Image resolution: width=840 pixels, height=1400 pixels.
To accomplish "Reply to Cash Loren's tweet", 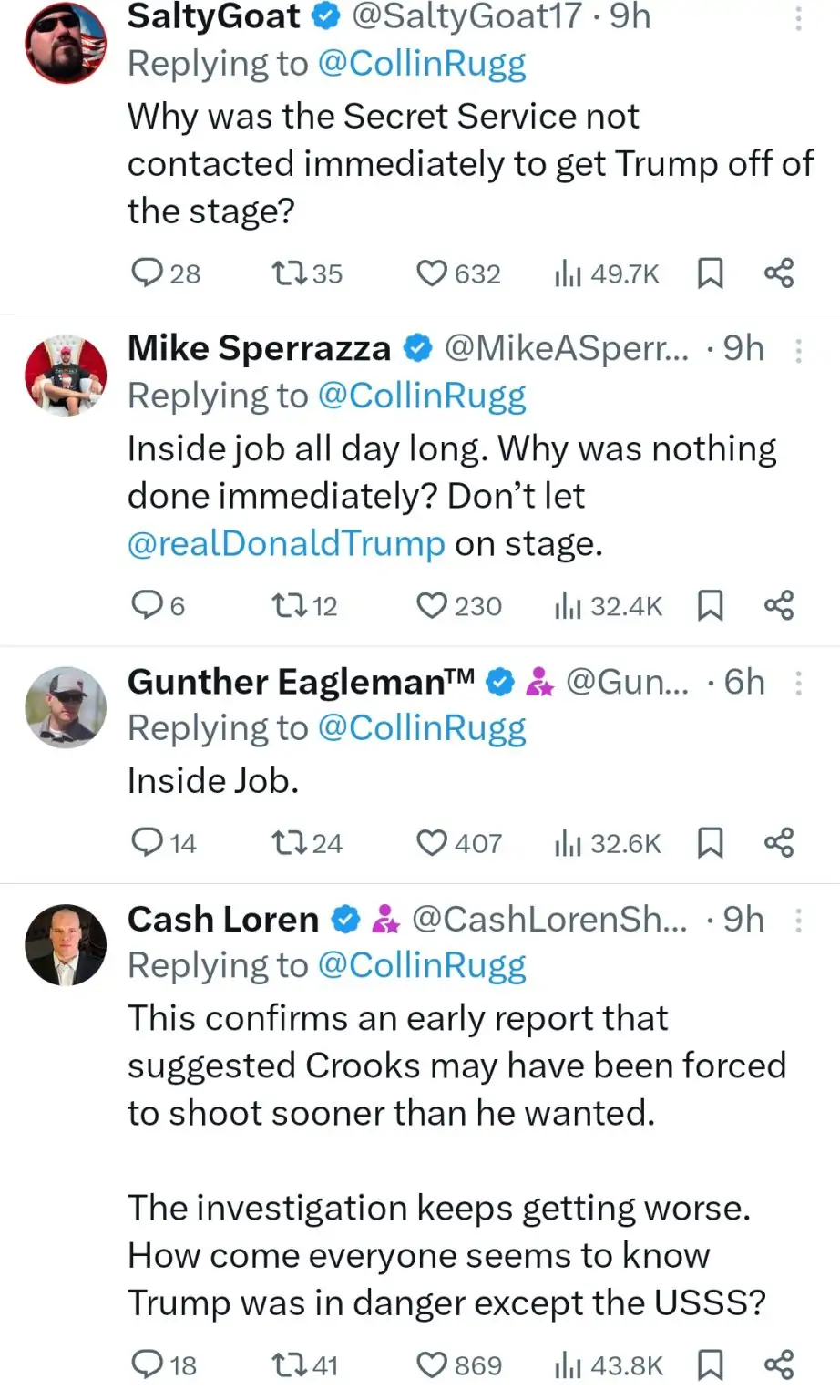I will point(147,1364).
